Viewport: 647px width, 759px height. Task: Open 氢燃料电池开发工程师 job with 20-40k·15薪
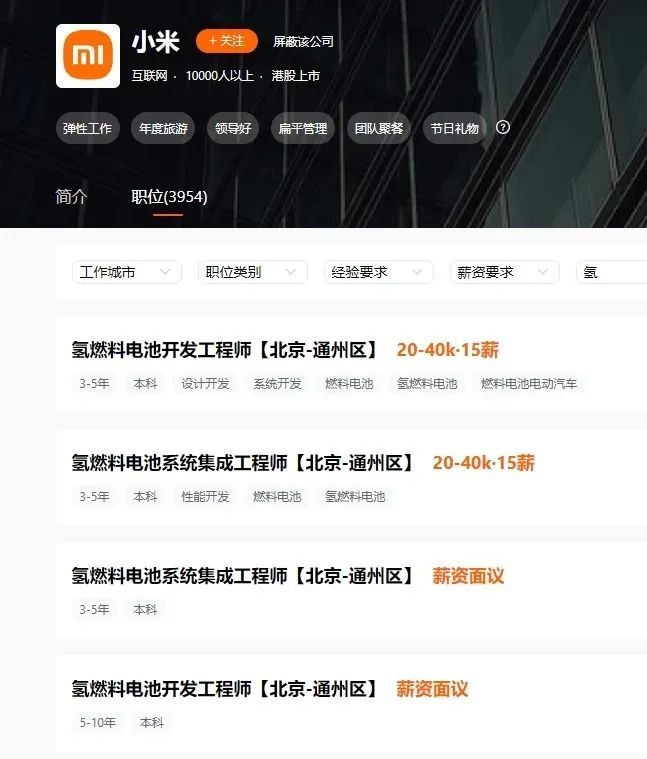224,350
